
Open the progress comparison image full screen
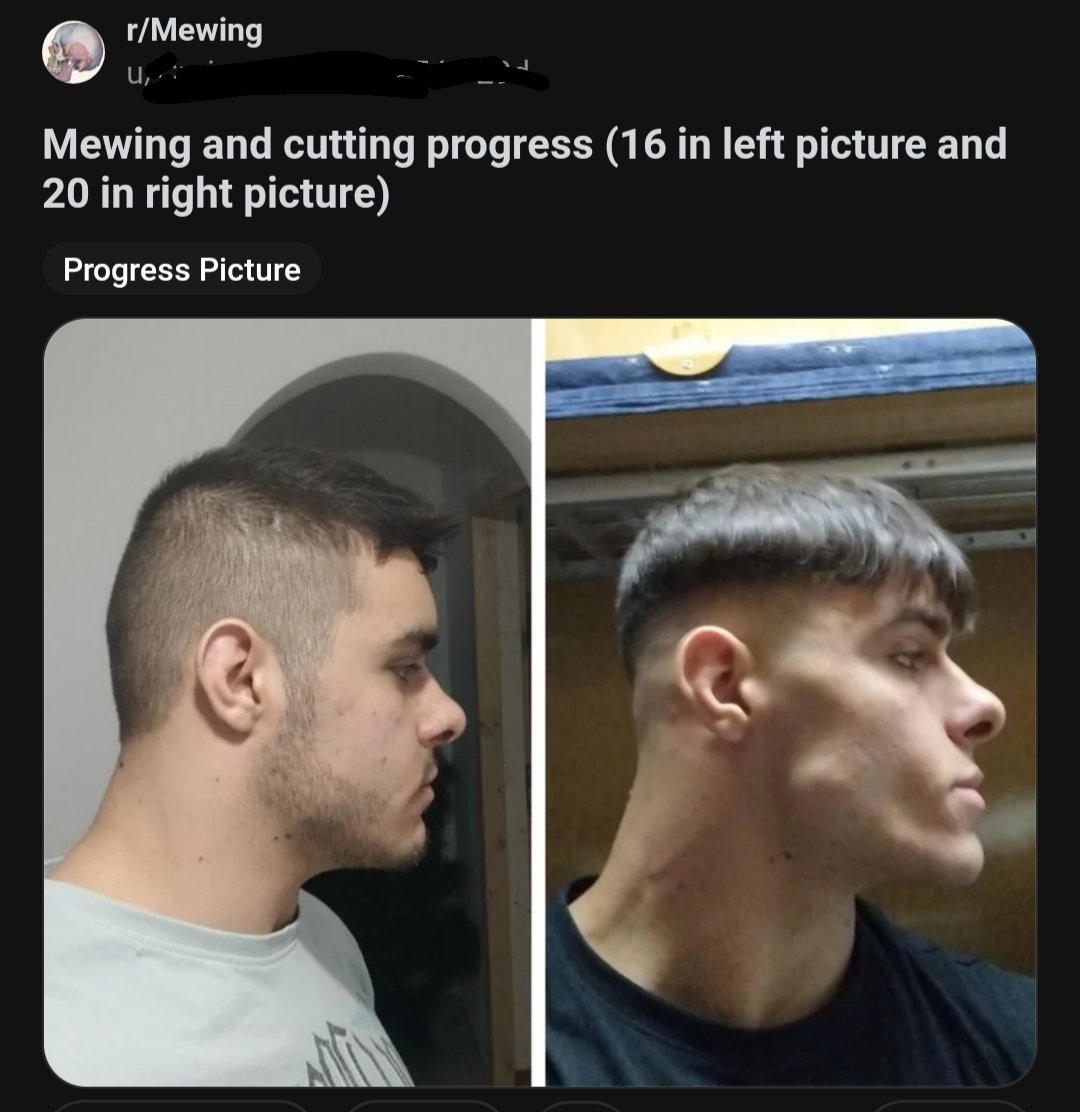click(540, 702)
